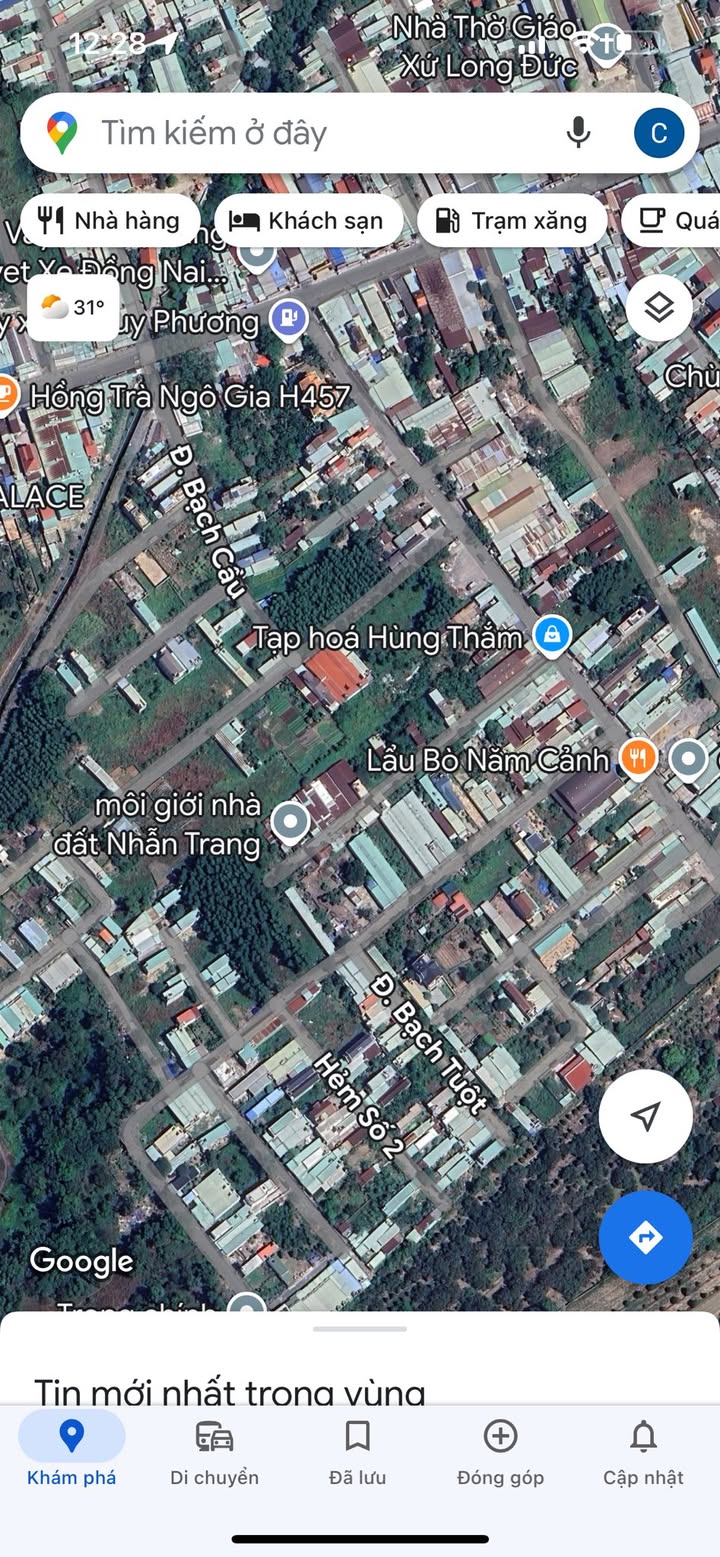Tap the Hồng Trà Ngô Gia H457 marker
Viewport: 720px width, 1557px height.
click(x=6, y=395)
